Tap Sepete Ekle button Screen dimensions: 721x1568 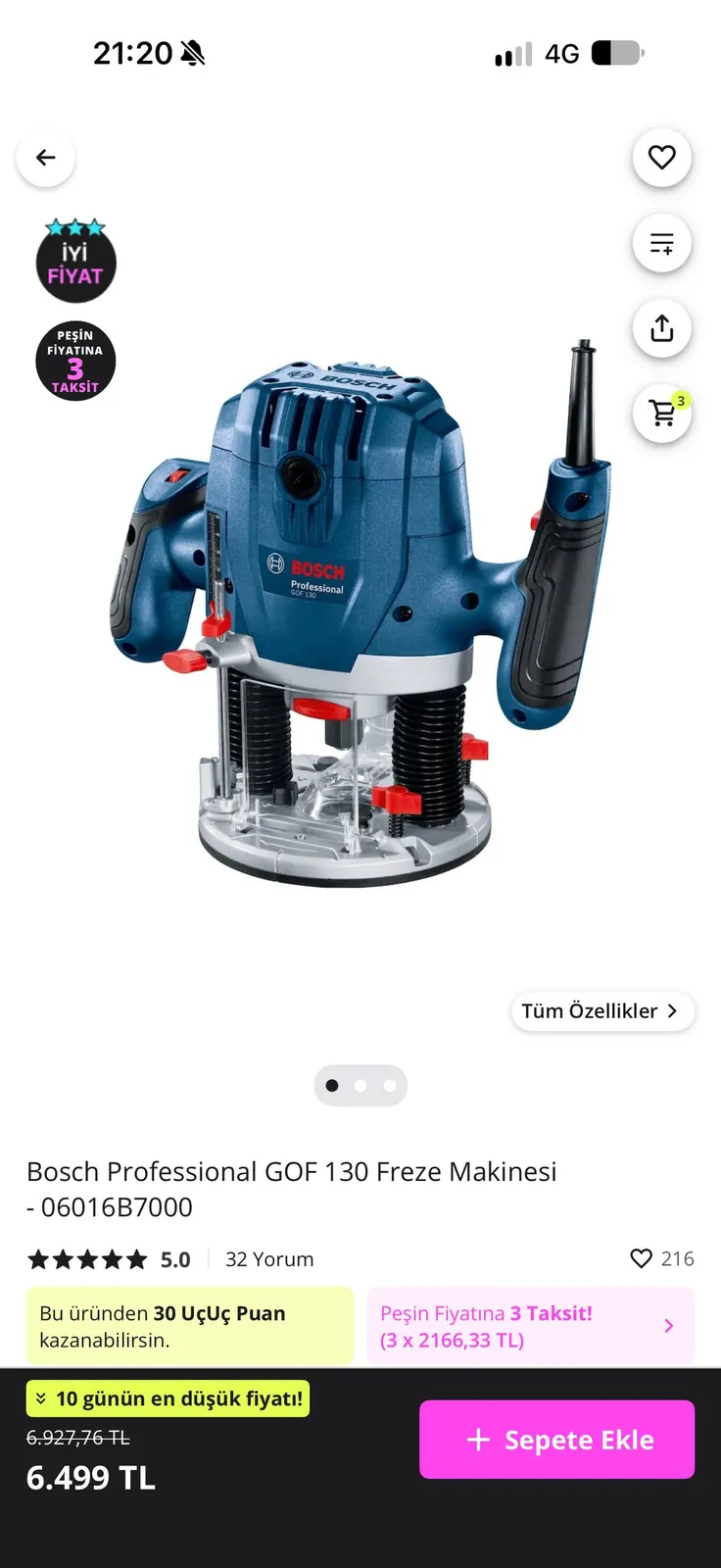tap(556, 1440)
